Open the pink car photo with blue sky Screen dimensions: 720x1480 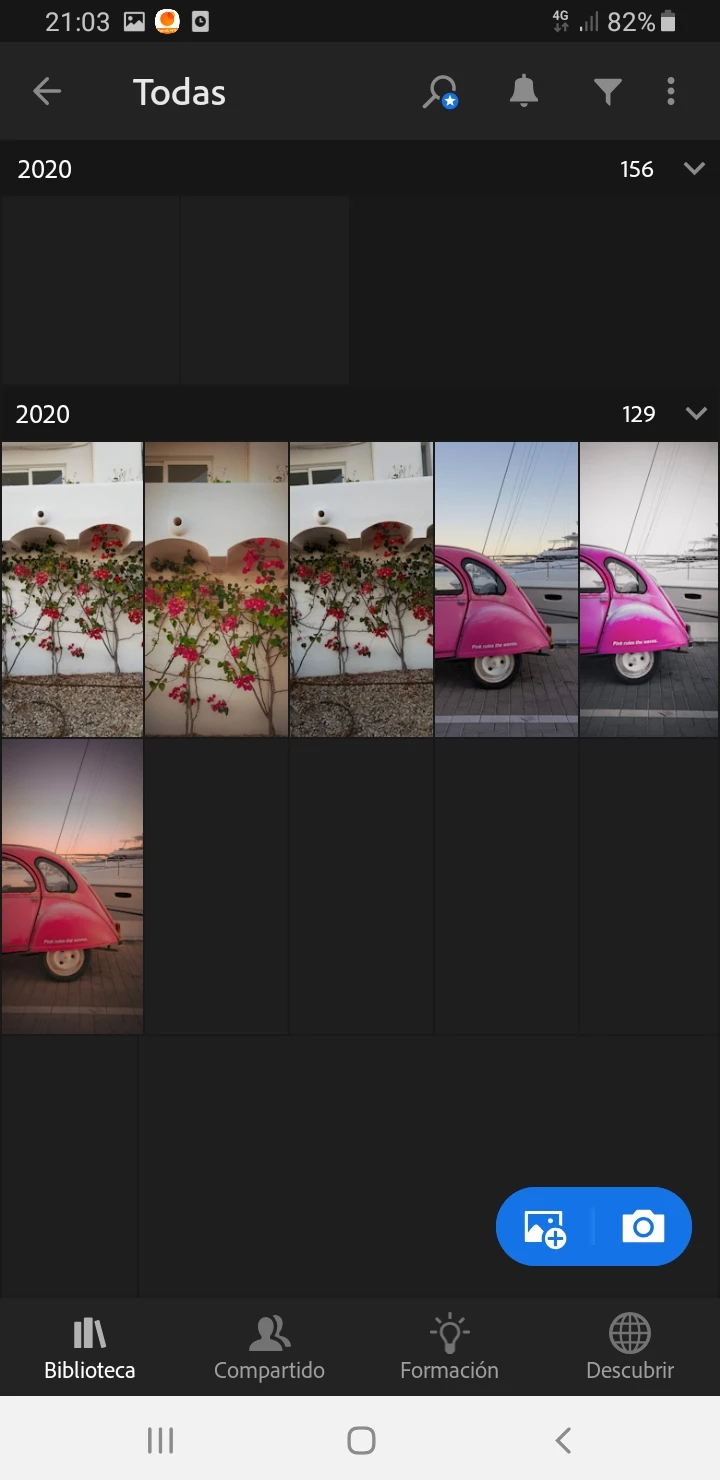[506, 589]
